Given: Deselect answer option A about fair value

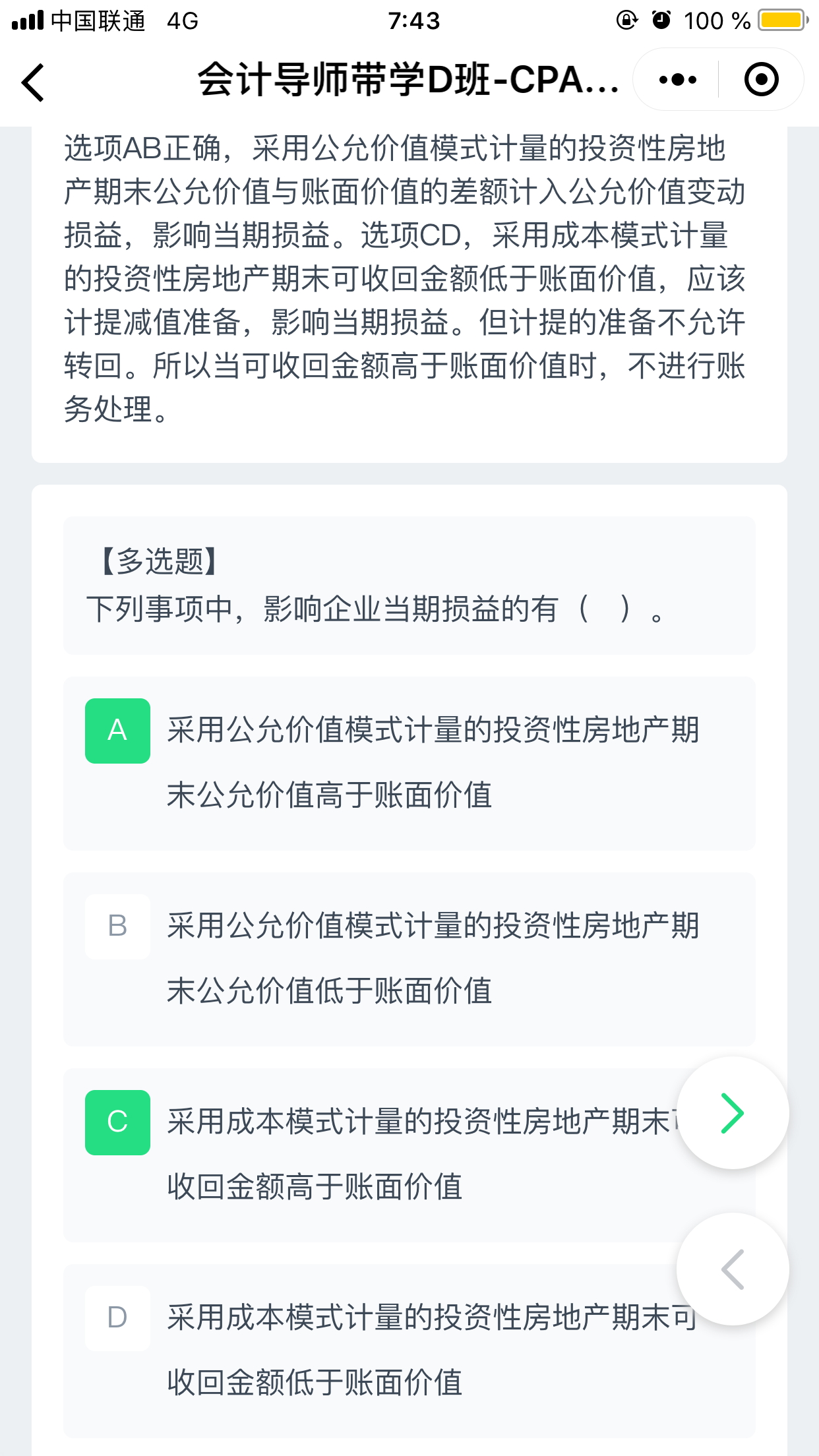Looking at the screenshot, I should pos(409,762).
